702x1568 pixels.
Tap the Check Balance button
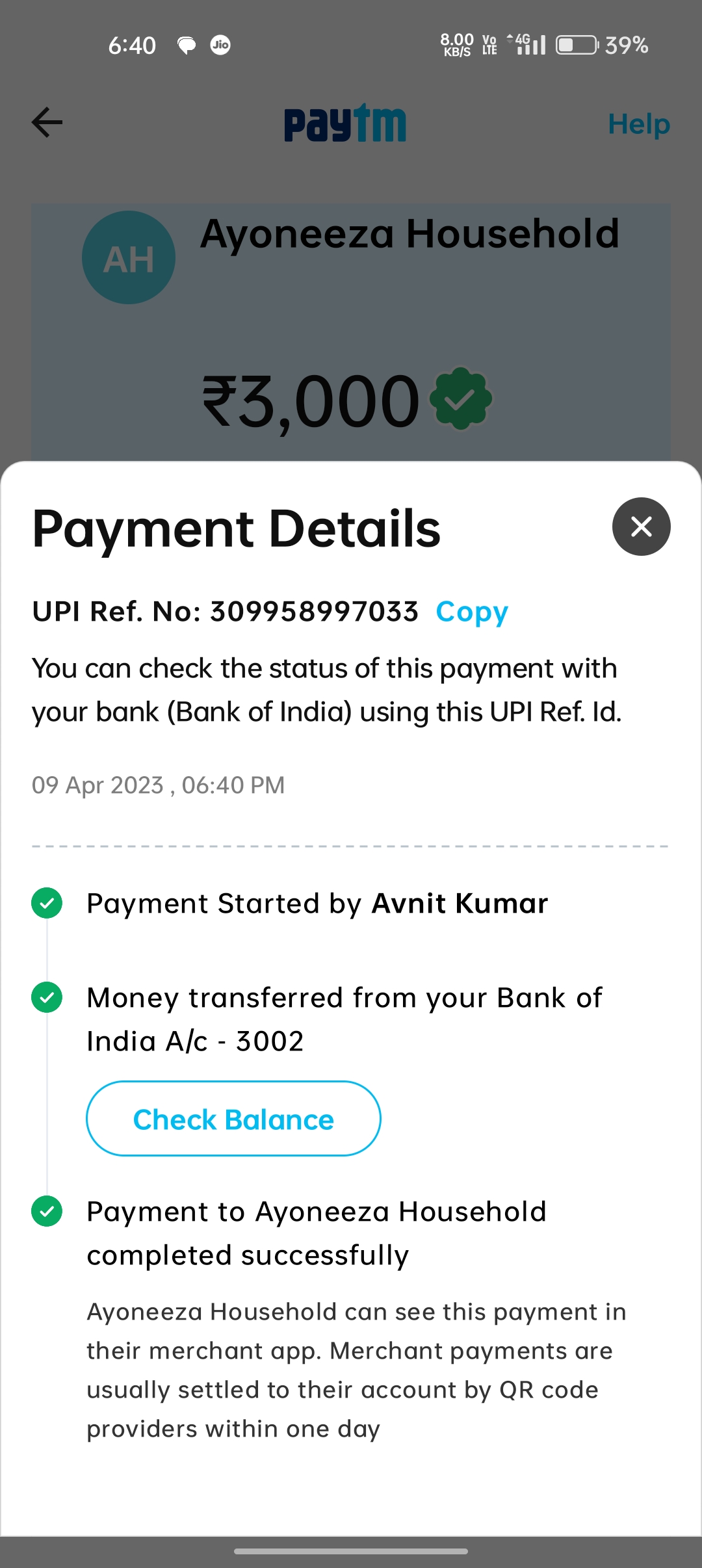pos(233,1119)
